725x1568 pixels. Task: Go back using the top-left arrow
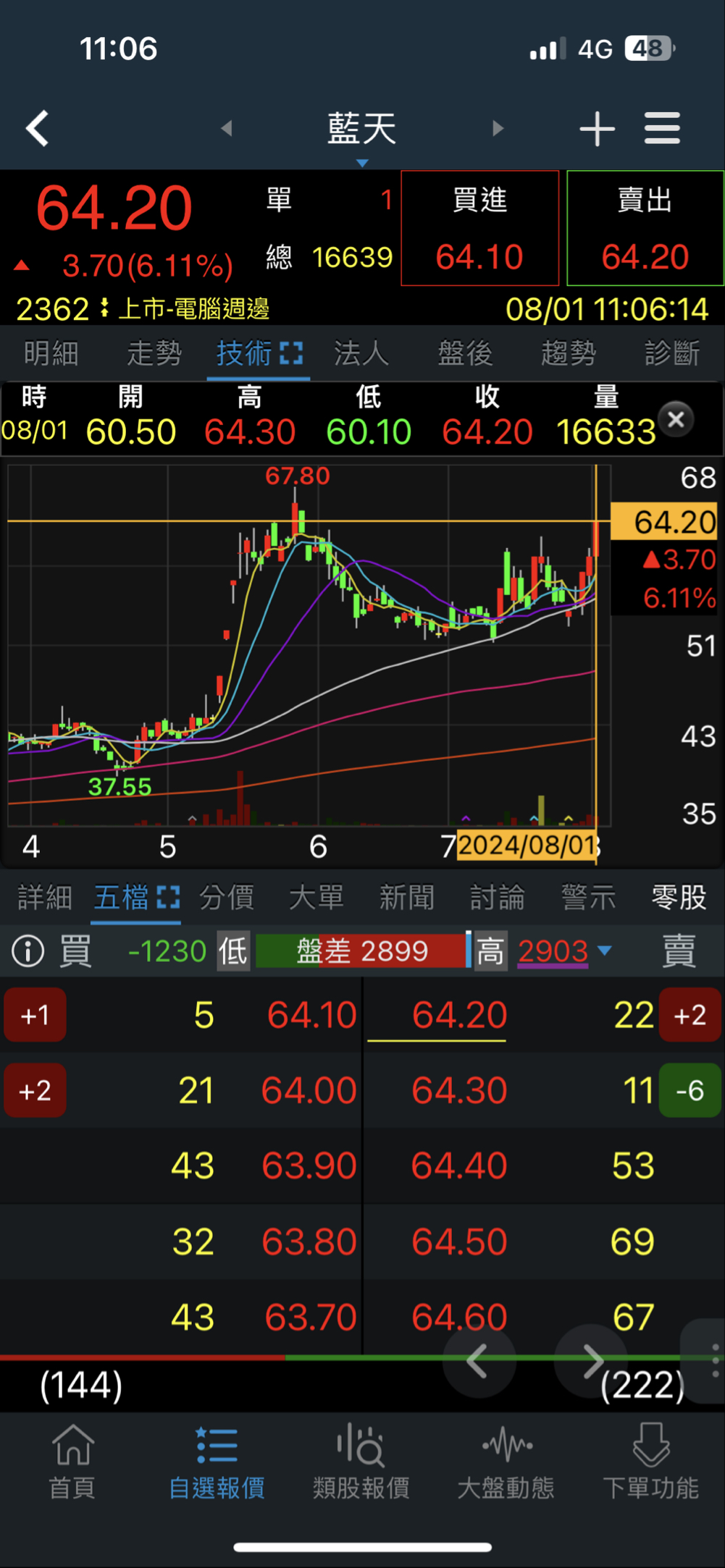[38, 129]
